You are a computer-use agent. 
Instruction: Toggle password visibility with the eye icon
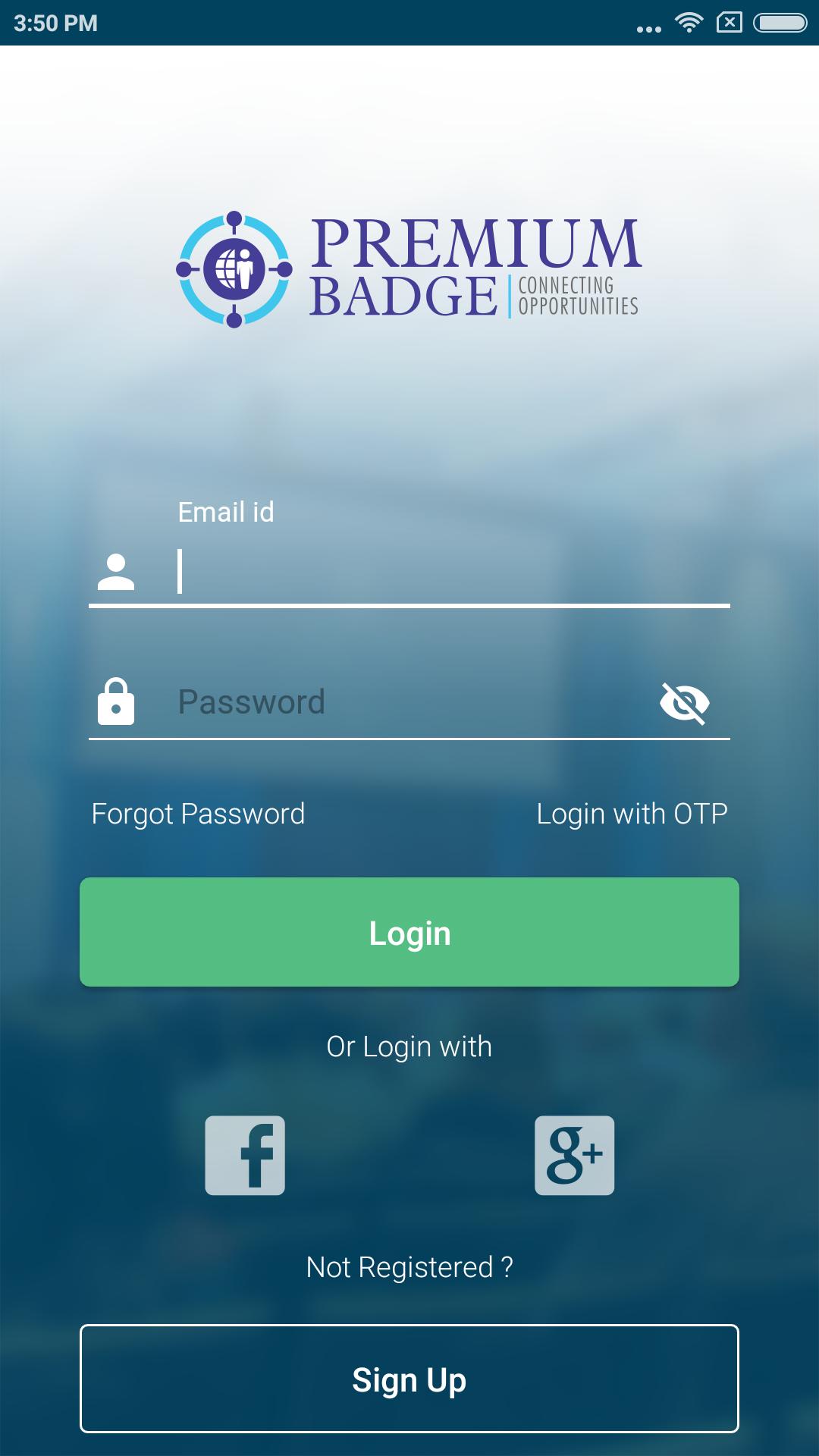pos(683,701)
